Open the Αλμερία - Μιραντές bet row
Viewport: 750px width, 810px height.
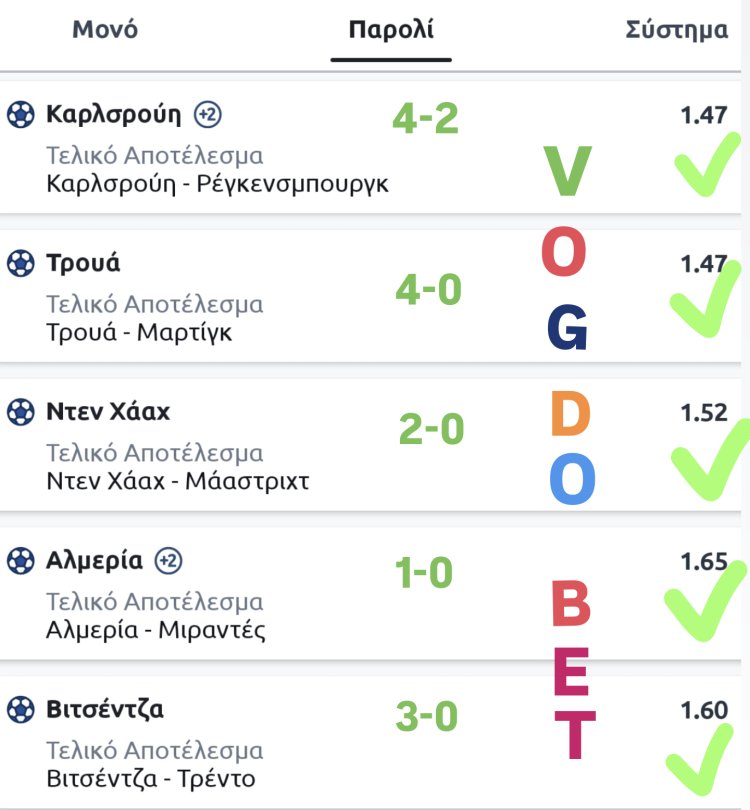tap(156, 631)
